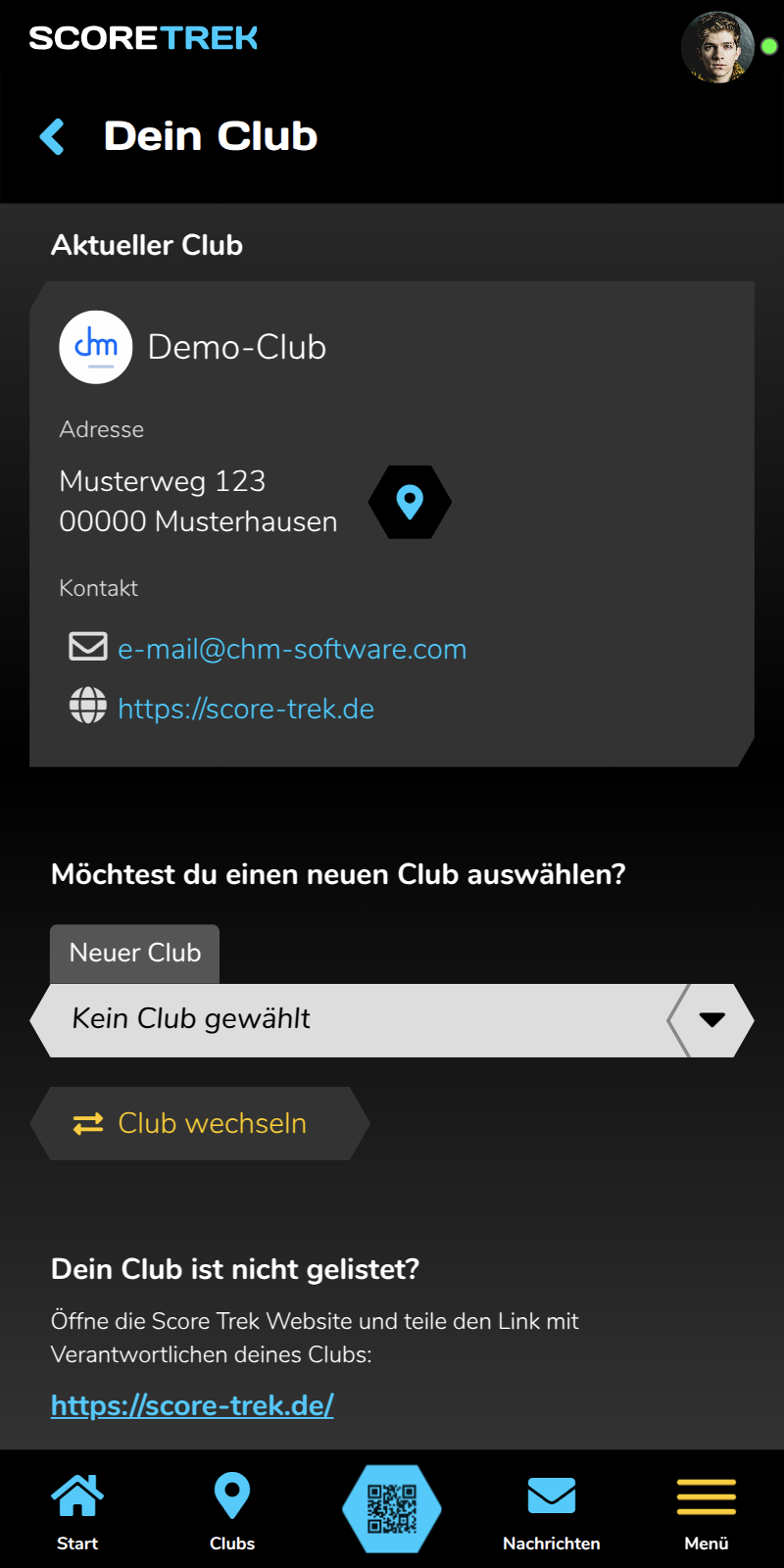Go back from Dein Club
The height and width of the screenshot is (1568, 784).
coord(53,137)
